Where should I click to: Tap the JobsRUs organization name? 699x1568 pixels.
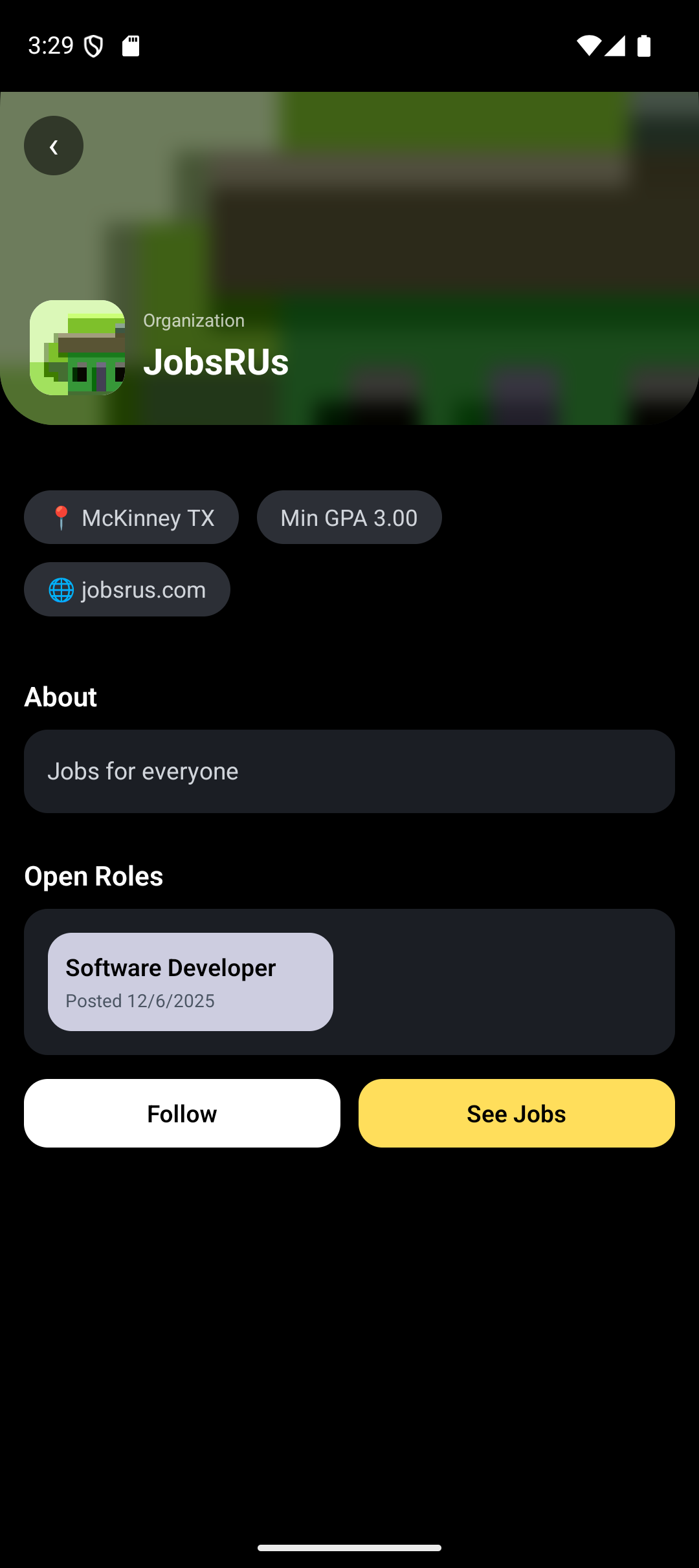(x=216, y=362)
